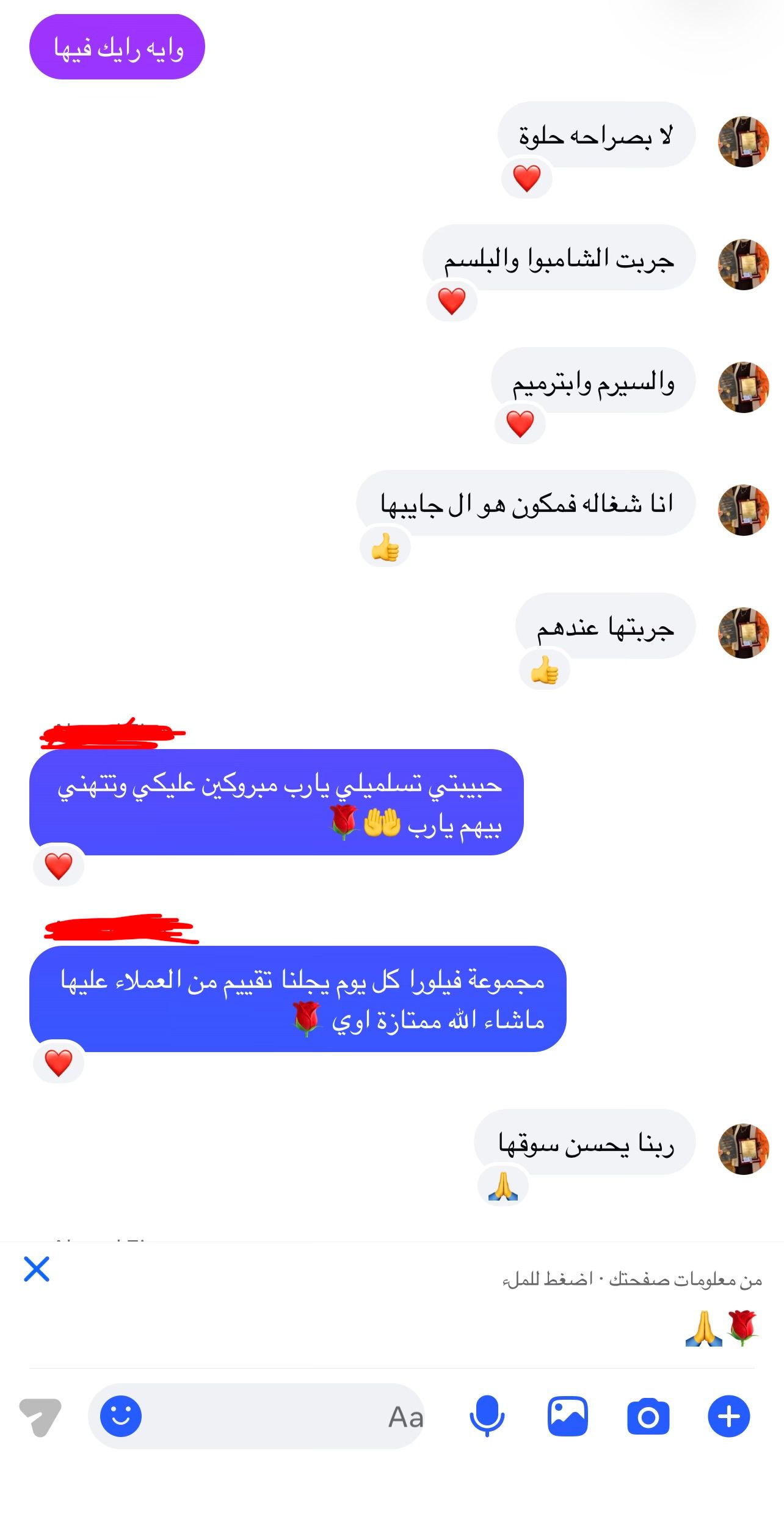
Task: Open the emoji picker smiley
Action: (x=121, y=1416)
